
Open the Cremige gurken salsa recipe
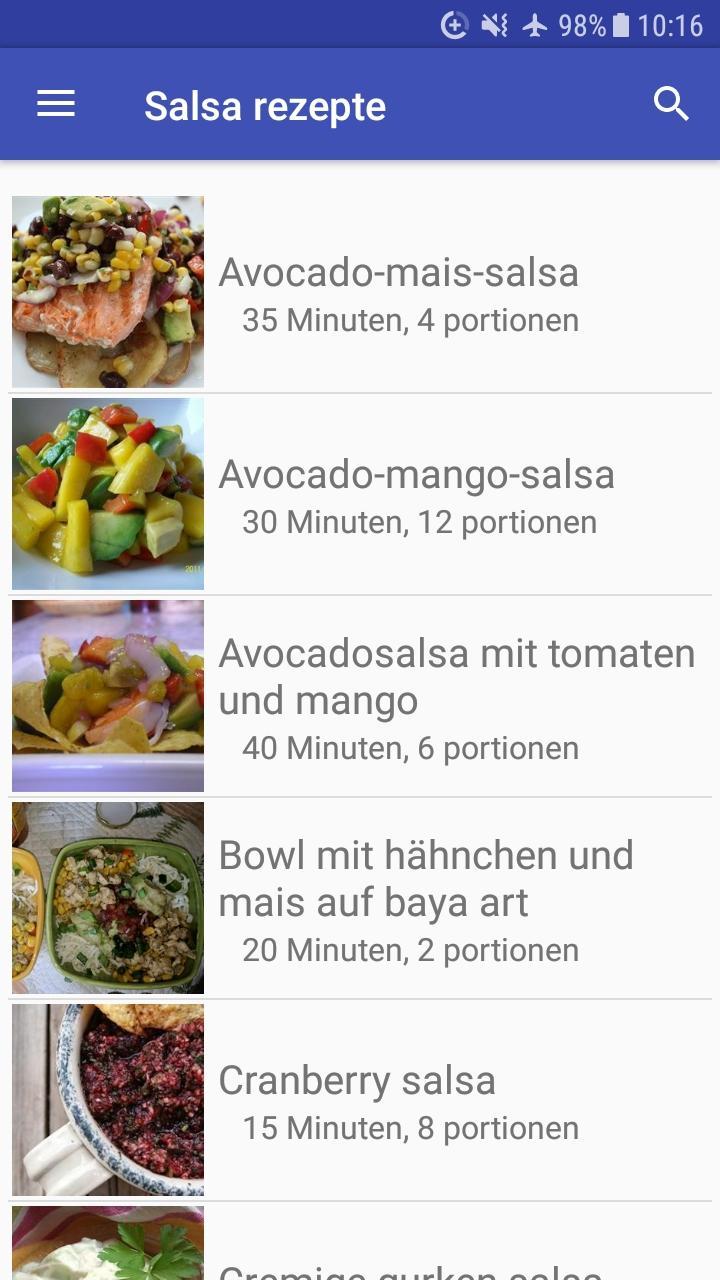click(360, 1242)
